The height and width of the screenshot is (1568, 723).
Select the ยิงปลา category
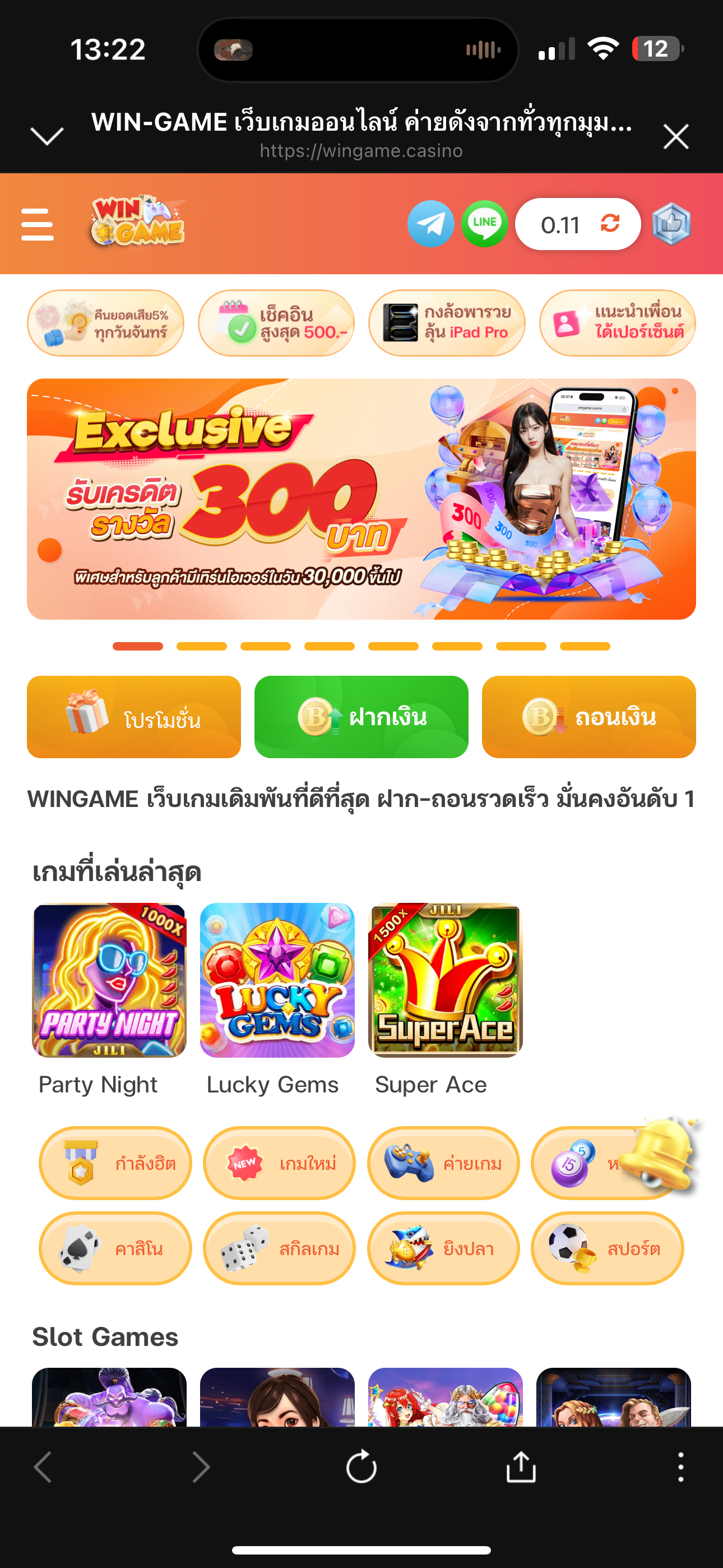pyautogui.click(x=444, y=1248)
